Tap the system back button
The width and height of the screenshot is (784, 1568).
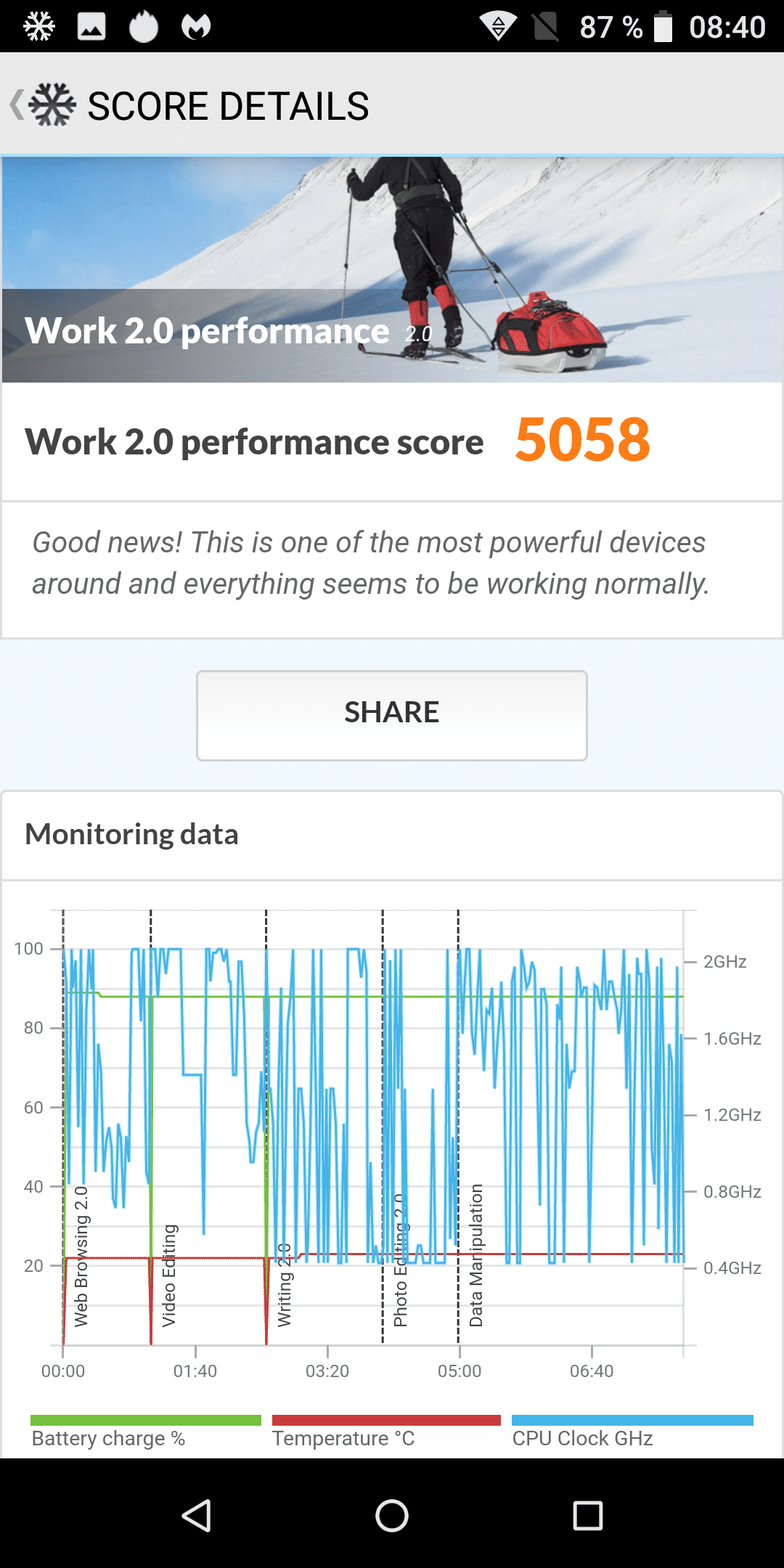(x=196, y=1516)
